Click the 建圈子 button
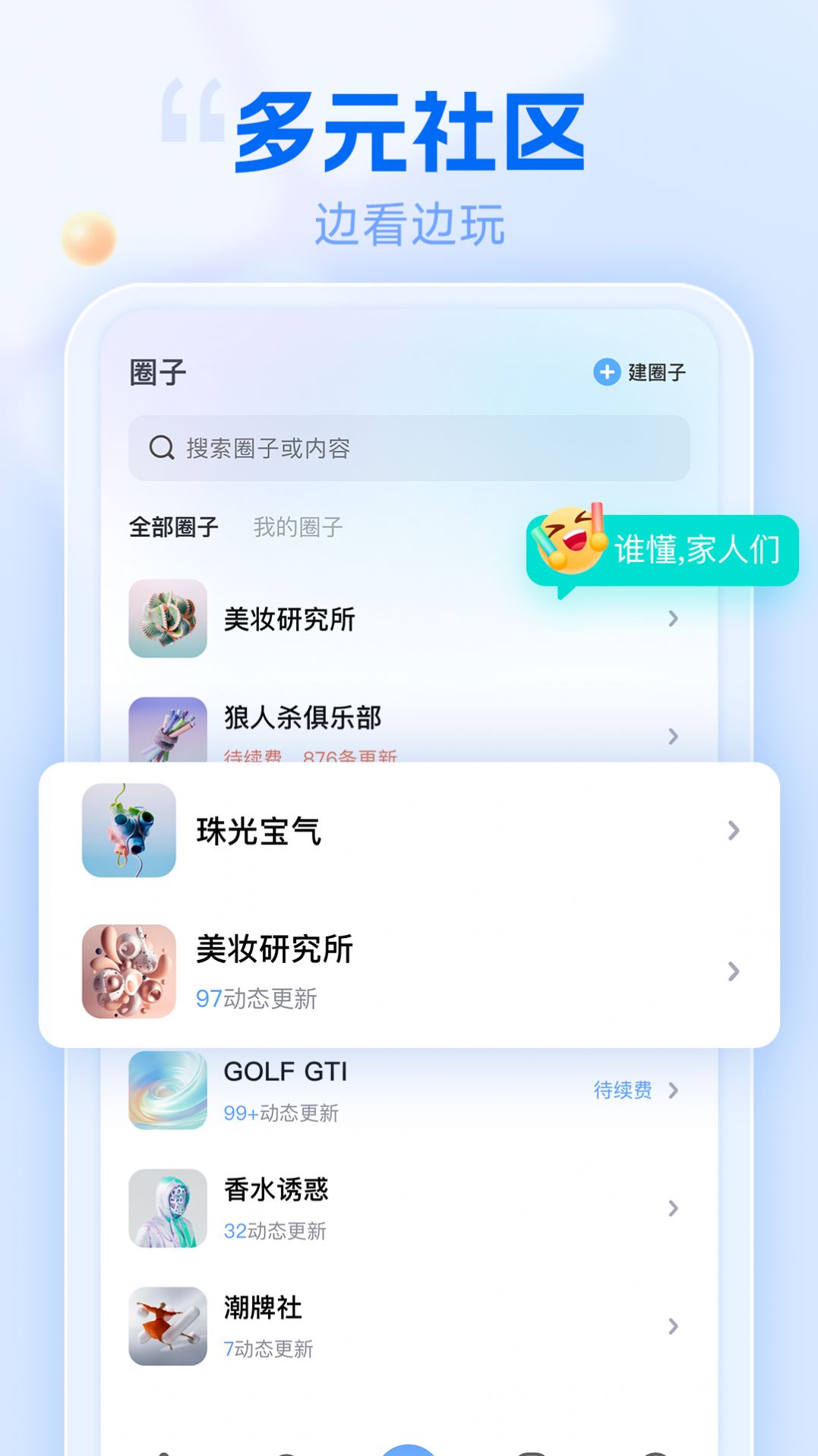The image size is (818, 1456). pyautogui.click(x=655, y=372)
